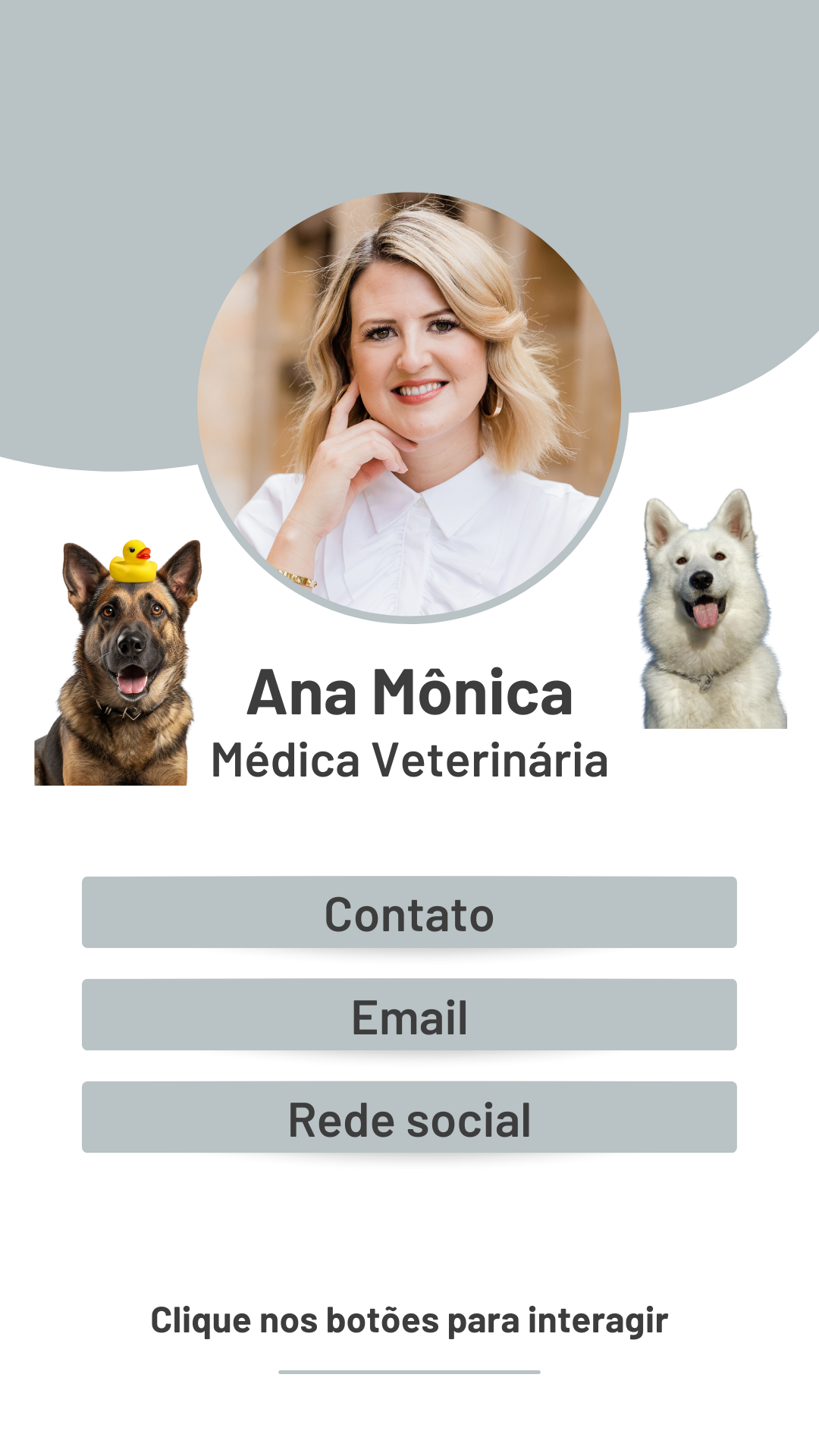The height and width of the screenshot is (1456, 819).
Task: Select the Rede social button
Action: 409,1117
